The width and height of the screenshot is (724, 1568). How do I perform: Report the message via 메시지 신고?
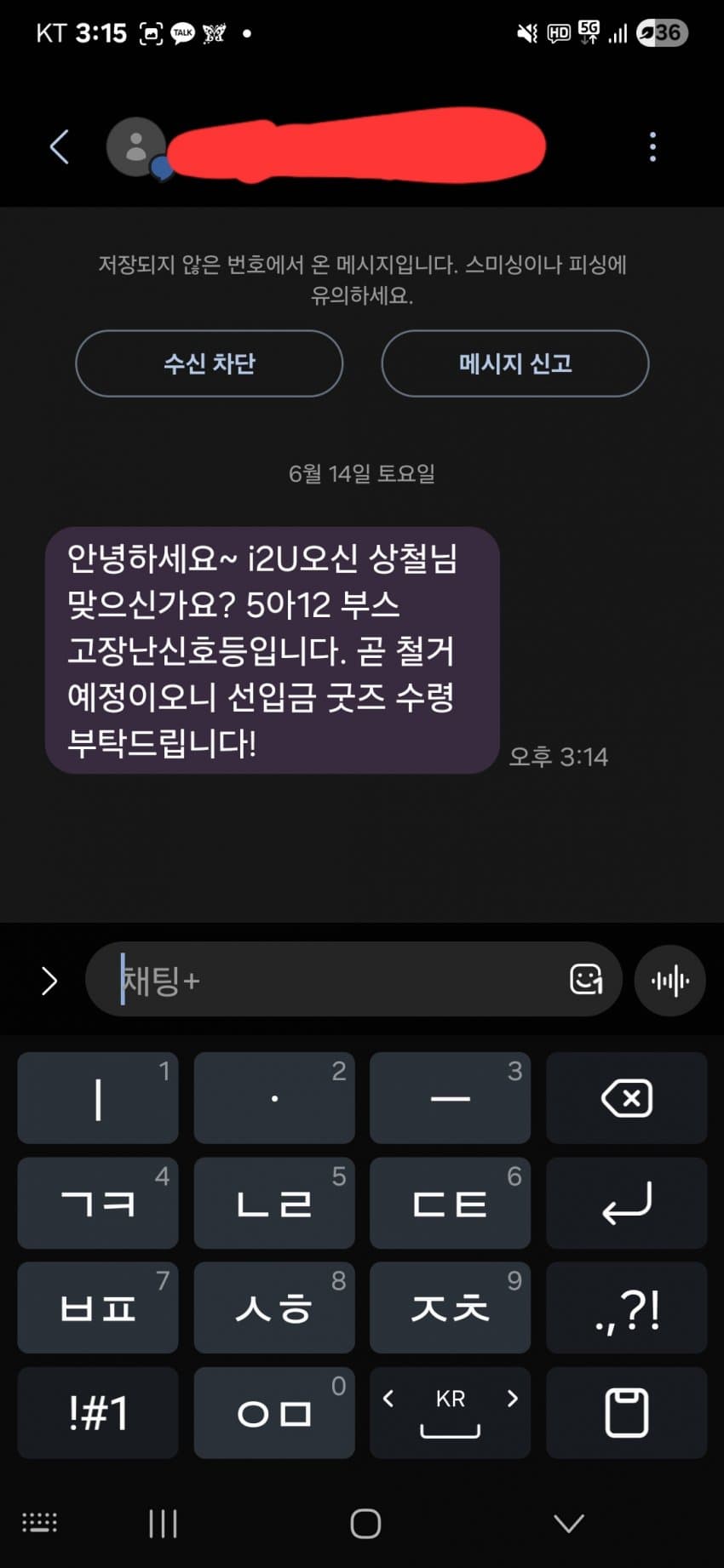(x=515, y=363)
